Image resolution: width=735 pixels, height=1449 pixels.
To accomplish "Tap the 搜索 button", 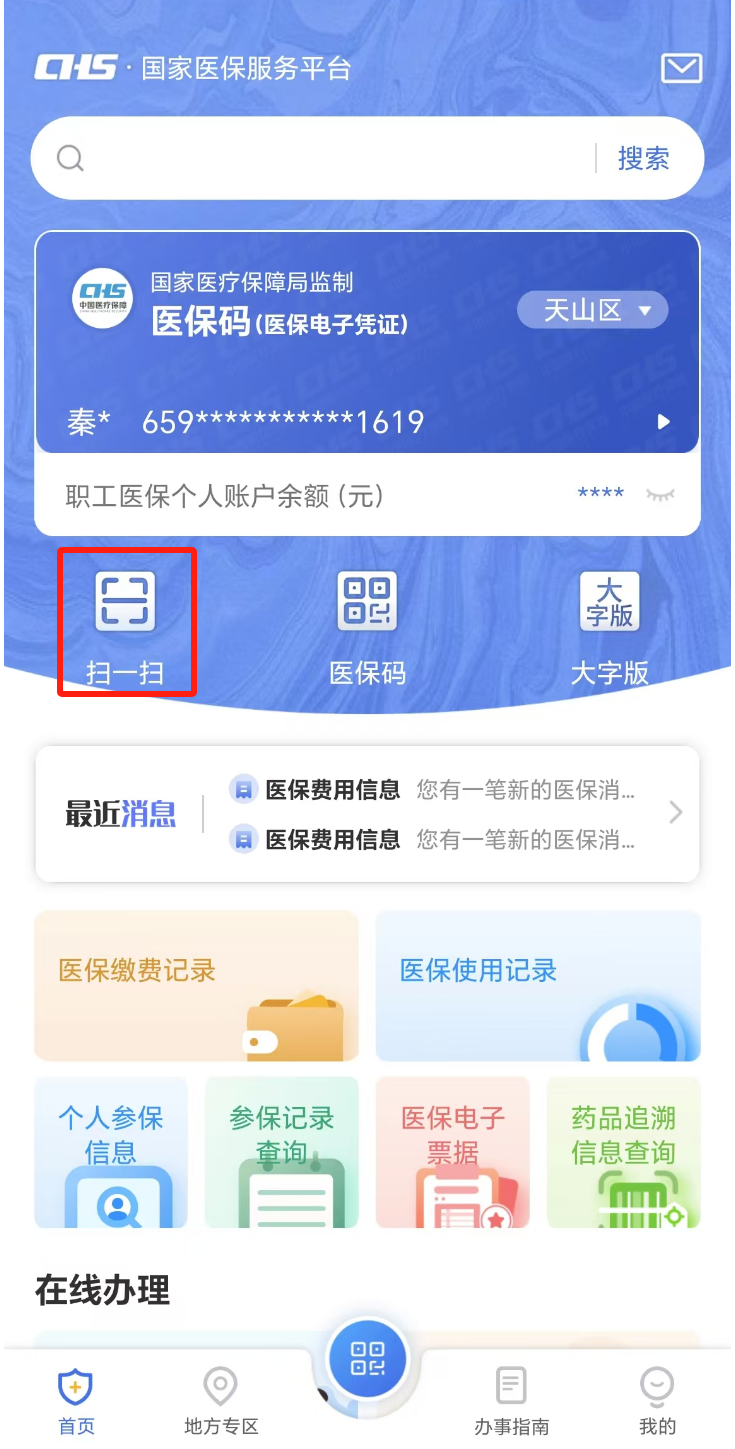I will [x=643, y=158].
